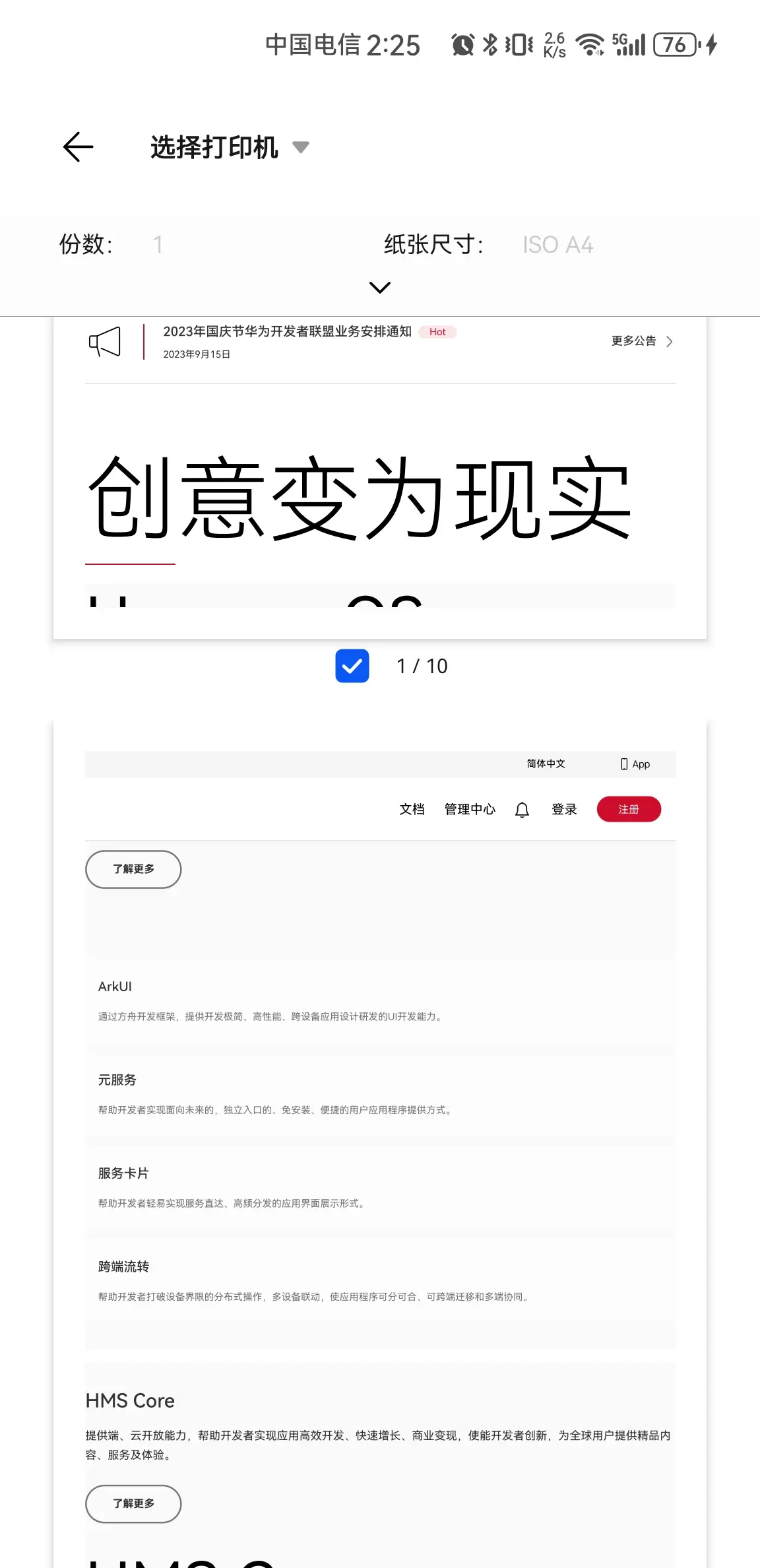Change paper size from ISO A4

pyautogui.click(x=557, y=245)
